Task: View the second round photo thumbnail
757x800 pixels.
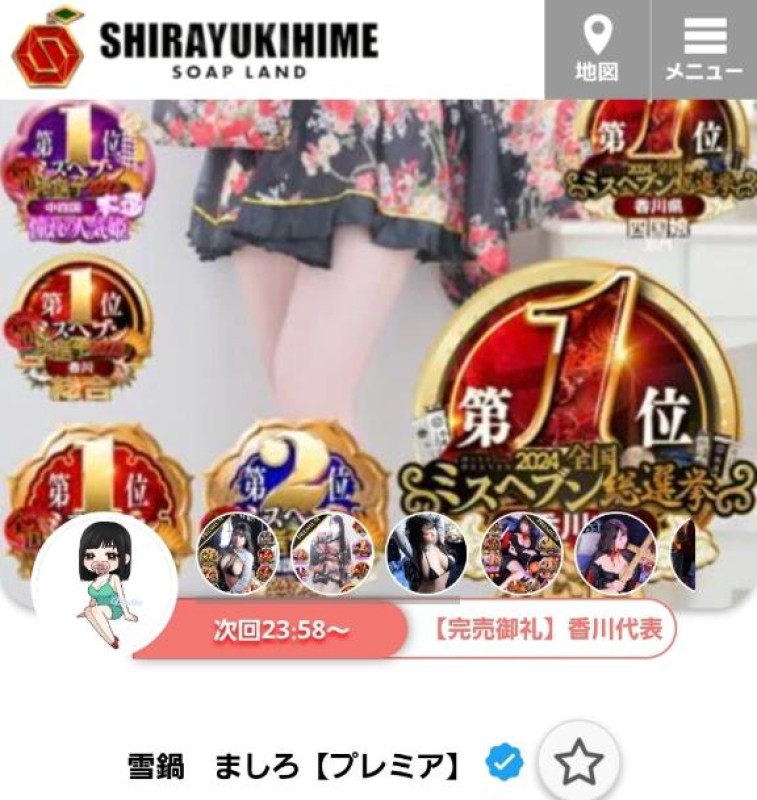Action: pyautogui.click(x=331, y=553)
